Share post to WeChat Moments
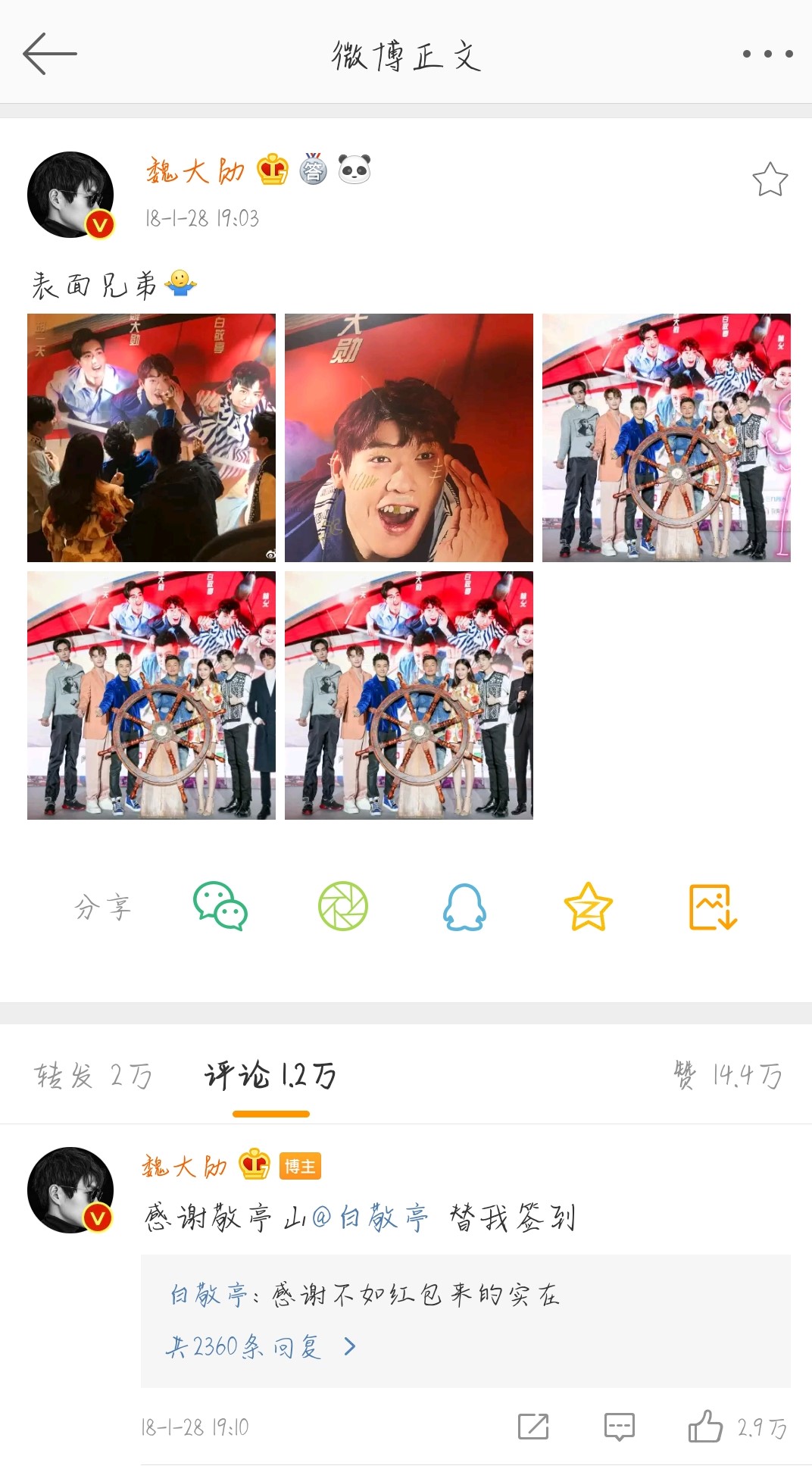This screenshot has width=812, height=1469. pyautogui.click(x=343, y=906)
